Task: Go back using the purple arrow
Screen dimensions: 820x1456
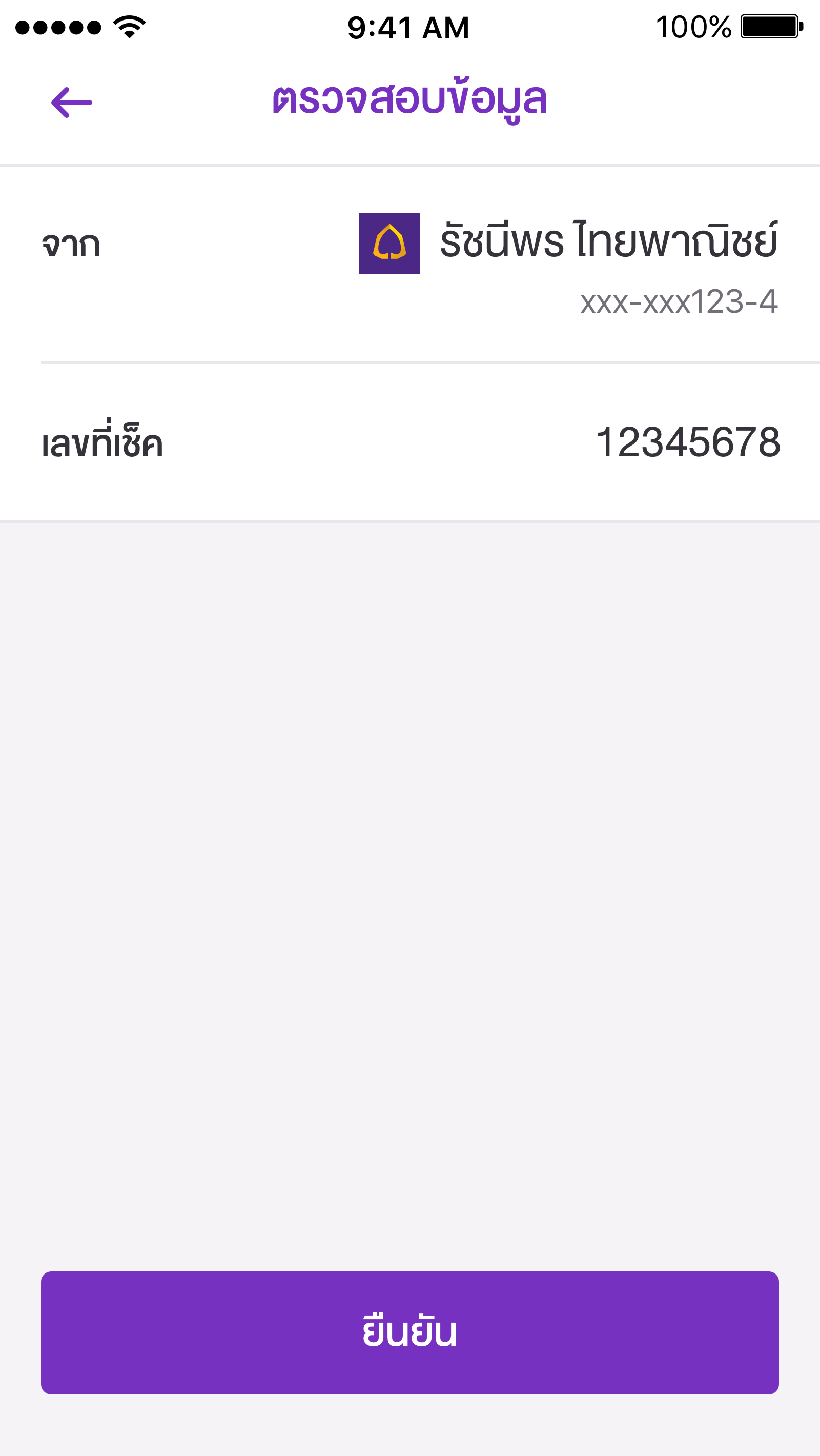Action: [x=72, y=103]
